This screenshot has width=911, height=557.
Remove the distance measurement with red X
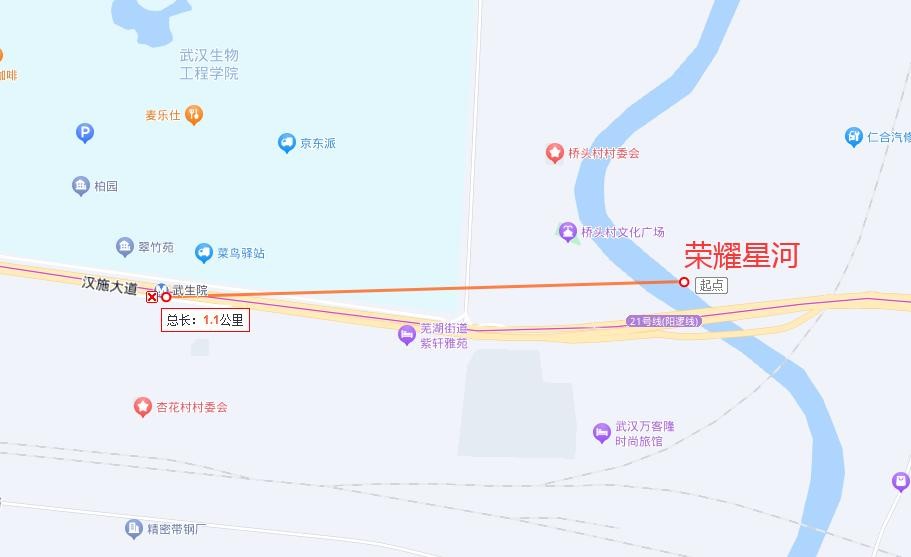click(x=152, y=297)
